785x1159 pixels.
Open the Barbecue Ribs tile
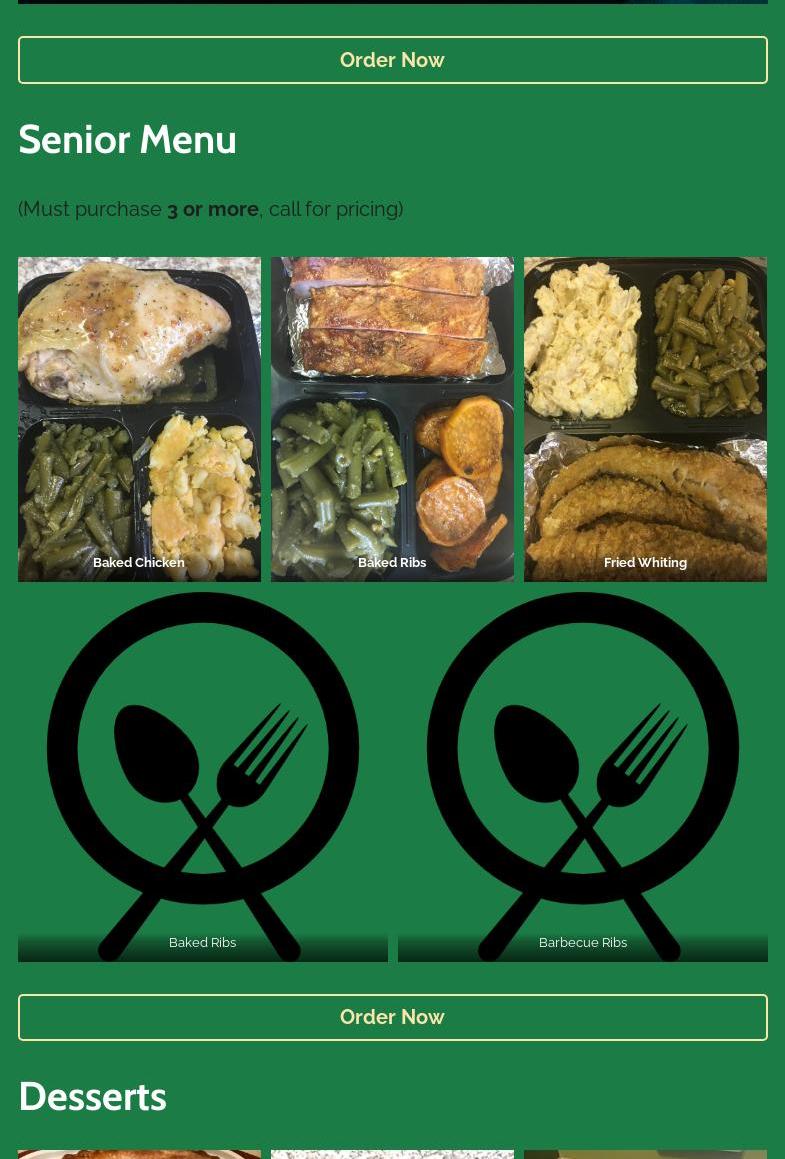tap(583, 776)
